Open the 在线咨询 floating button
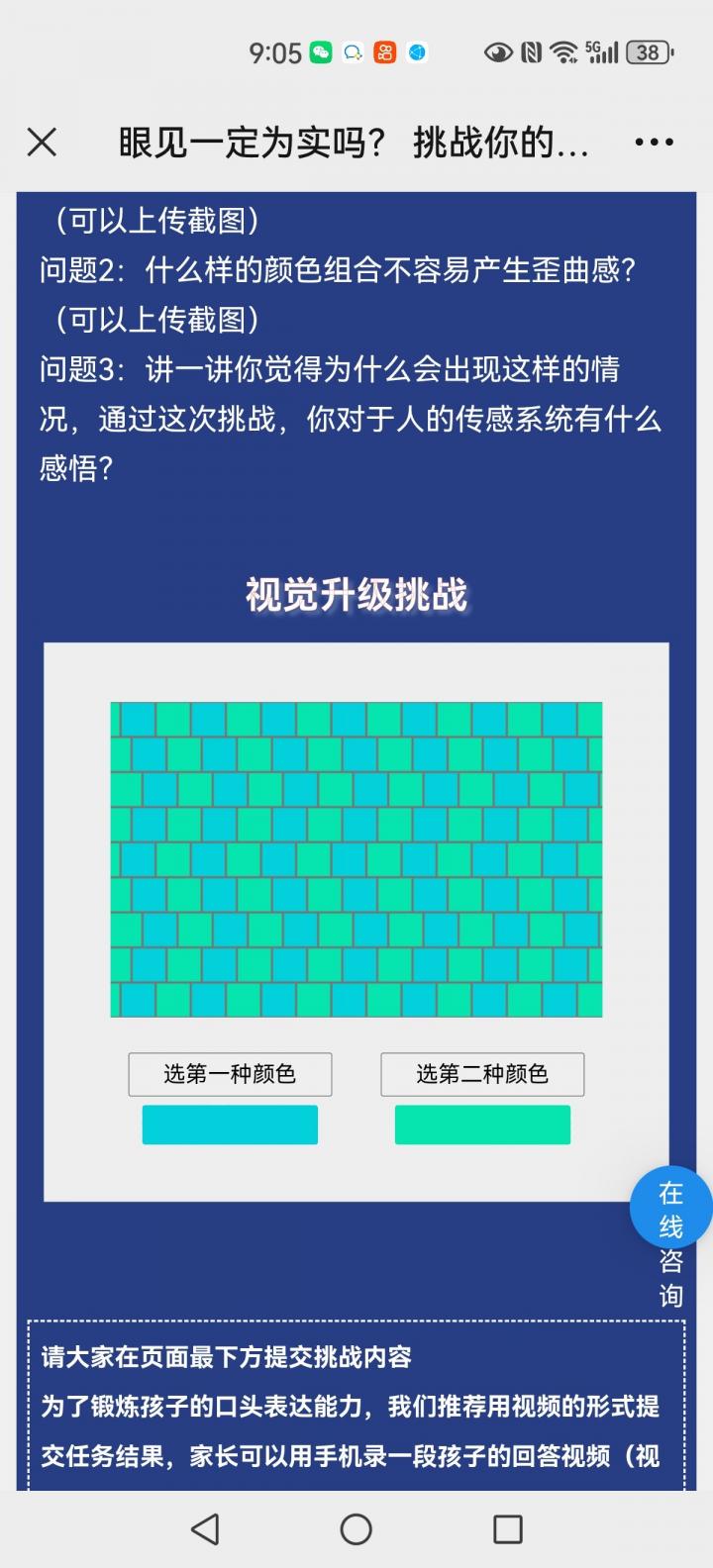Image resolution: width=713 pixels, height=1568 pixels. [x=671, y=1210]
